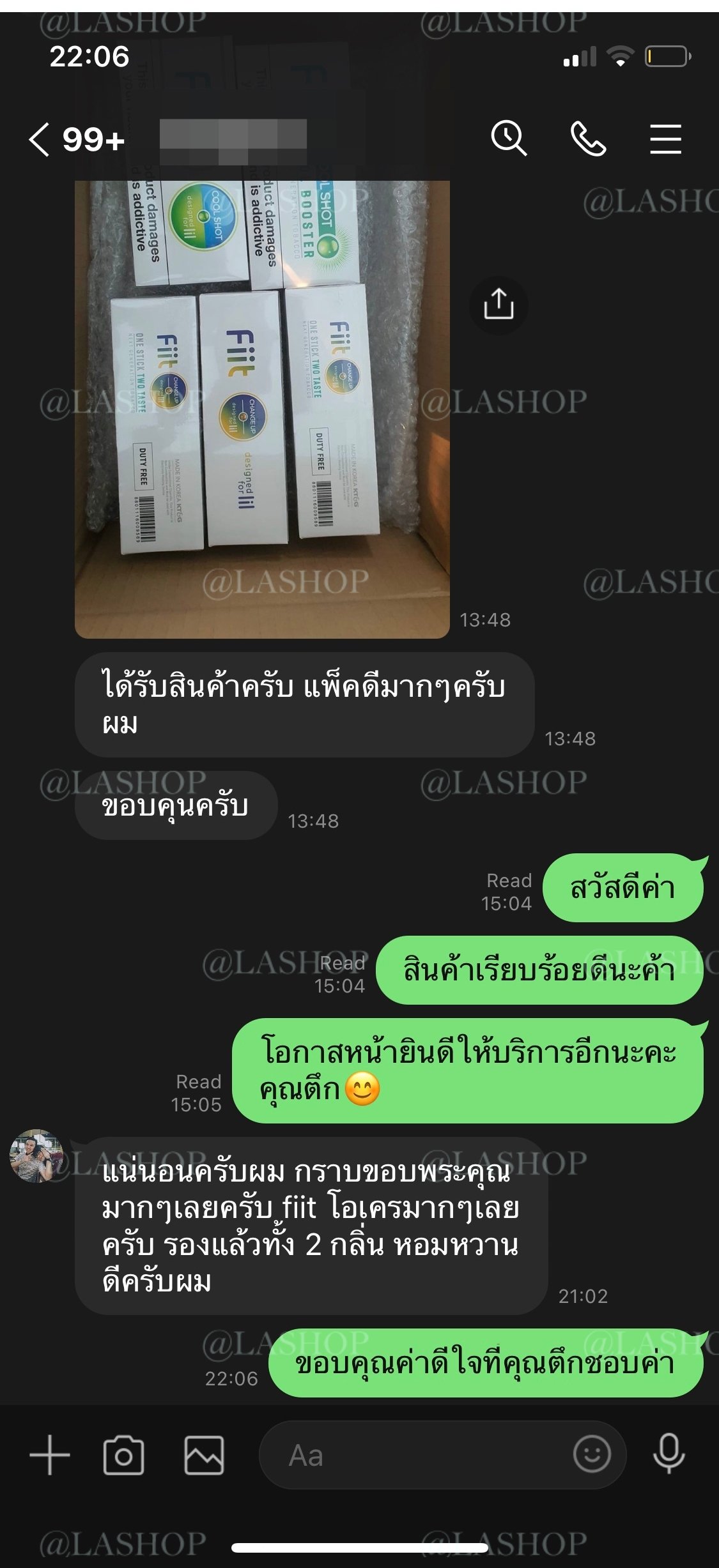Focus the Aa message field
719x1568 pixels.
[415, 1456]
